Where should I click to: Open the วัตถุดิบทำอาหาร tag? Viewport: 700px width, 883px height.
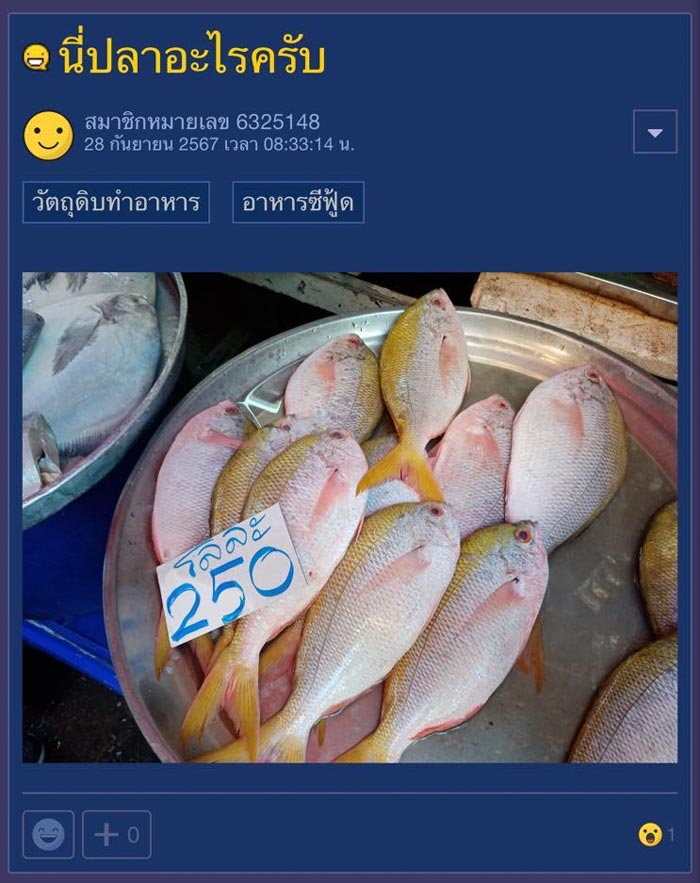(116, 203)
